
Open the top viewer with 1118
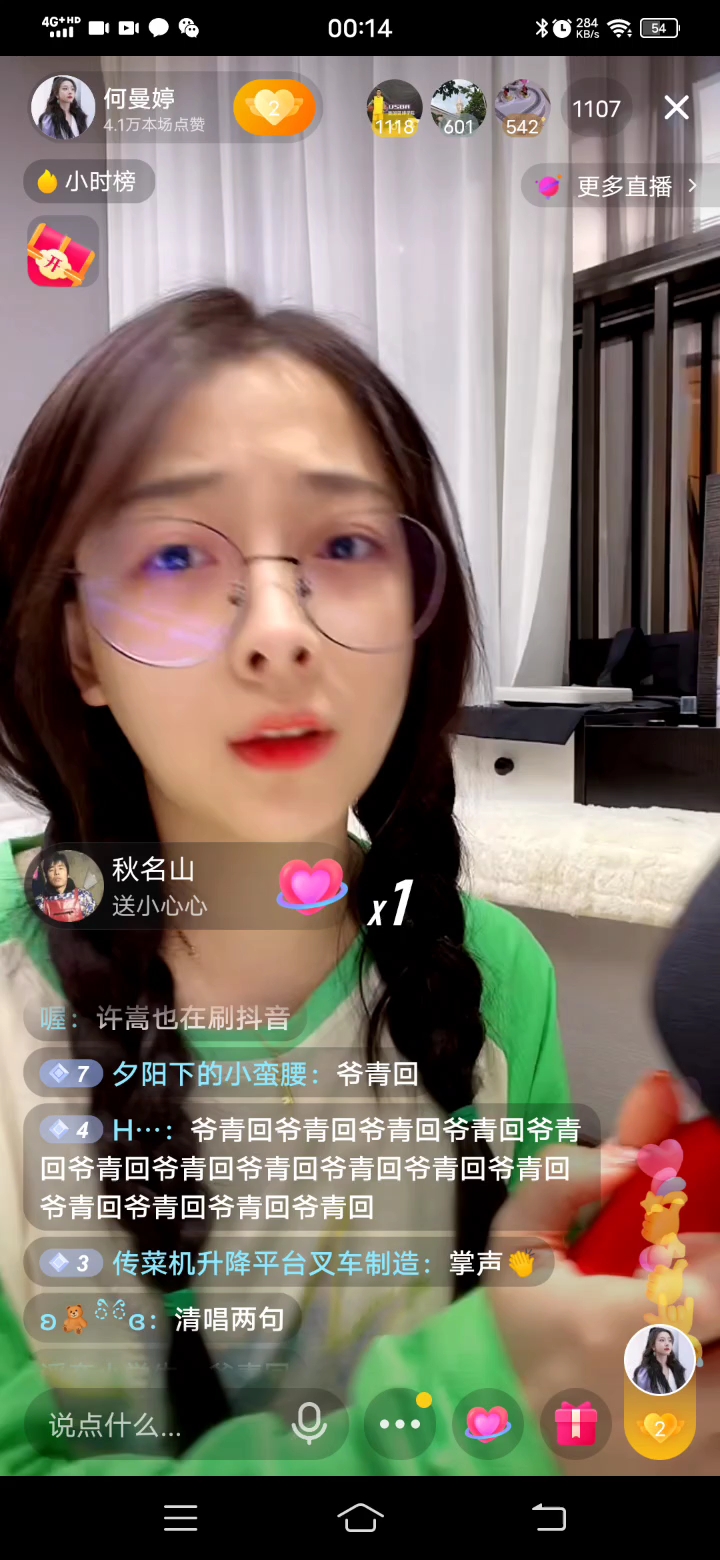pos(394,107)
